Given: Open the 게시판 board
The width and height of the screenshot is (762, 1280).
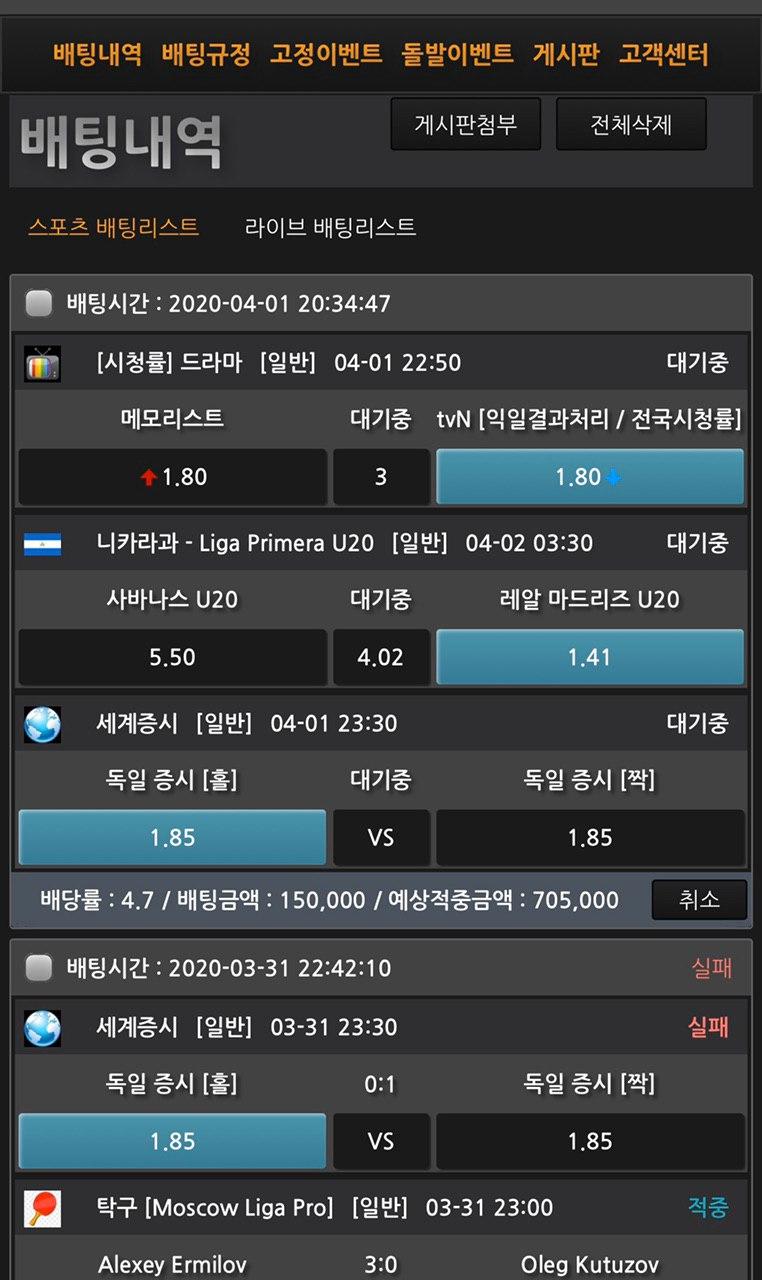Looking at the screenshot, I should (x=566, y=54).
